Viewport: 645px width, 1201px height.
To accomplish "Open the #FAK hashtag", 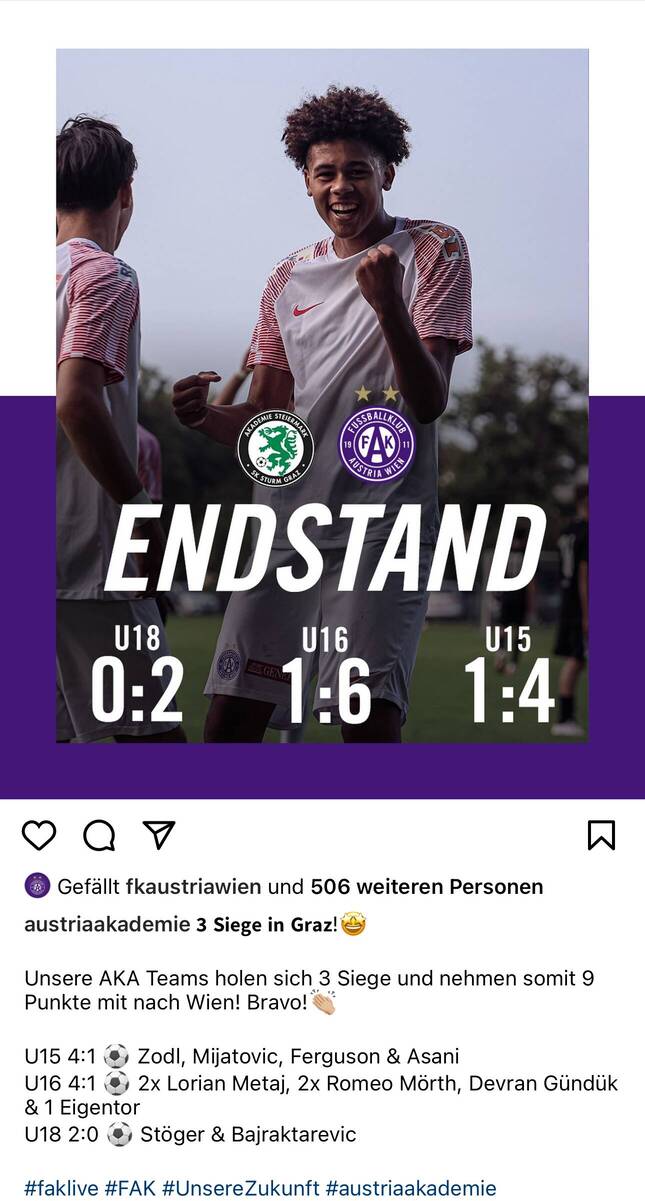I will tap(130, 1188).
